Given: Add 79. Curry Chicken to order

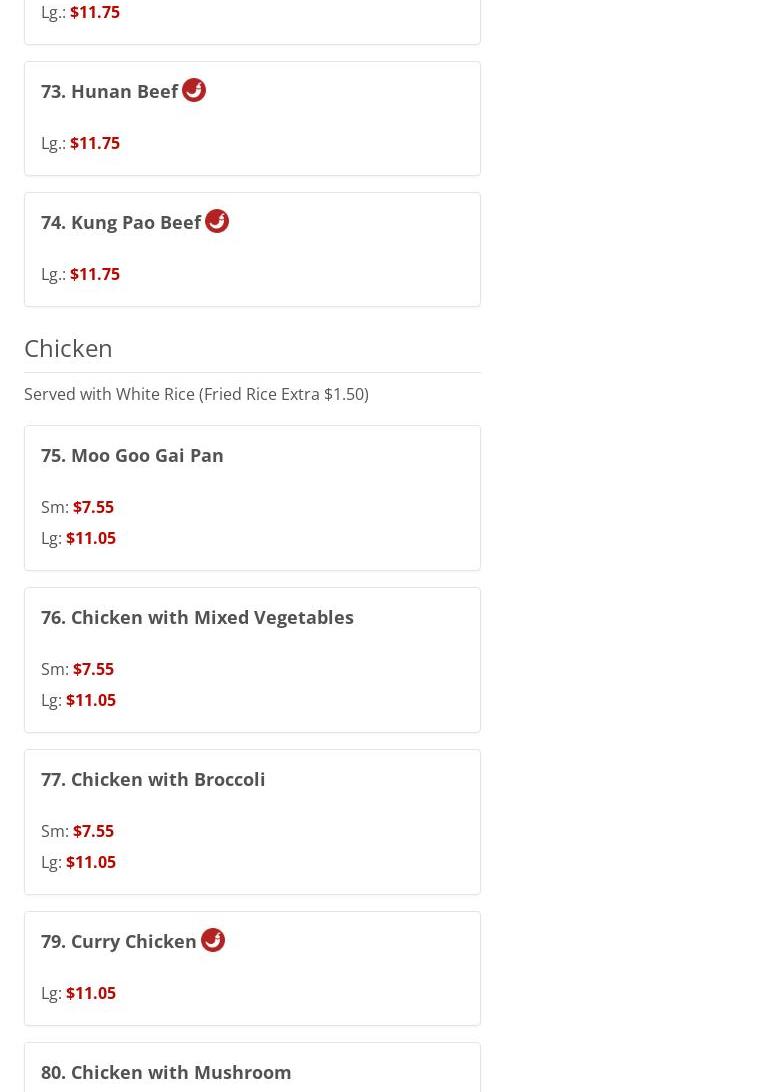Looking at the screenshot, I should coord(119,941).
